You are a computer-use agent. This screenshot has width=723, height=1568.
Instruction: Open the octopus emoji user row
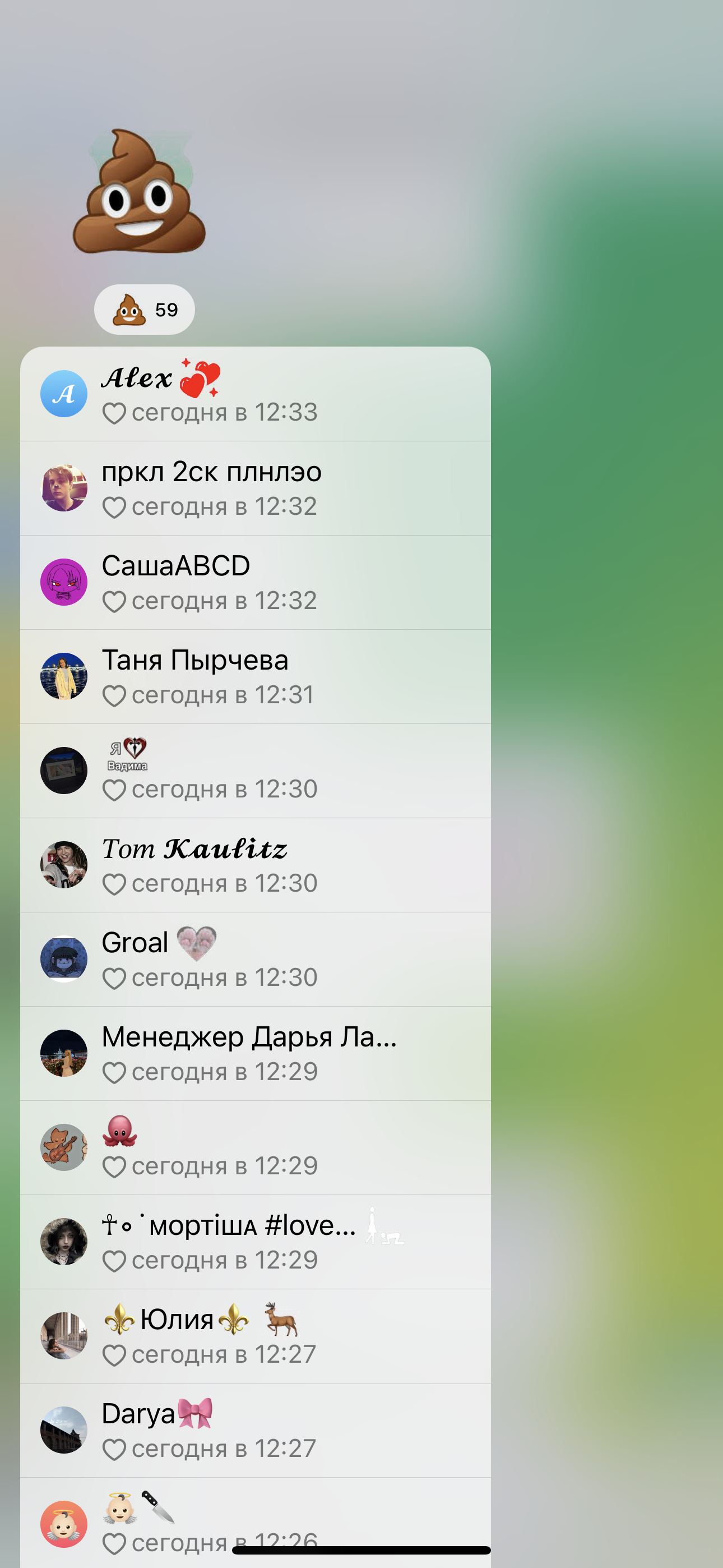[255, 1147]
